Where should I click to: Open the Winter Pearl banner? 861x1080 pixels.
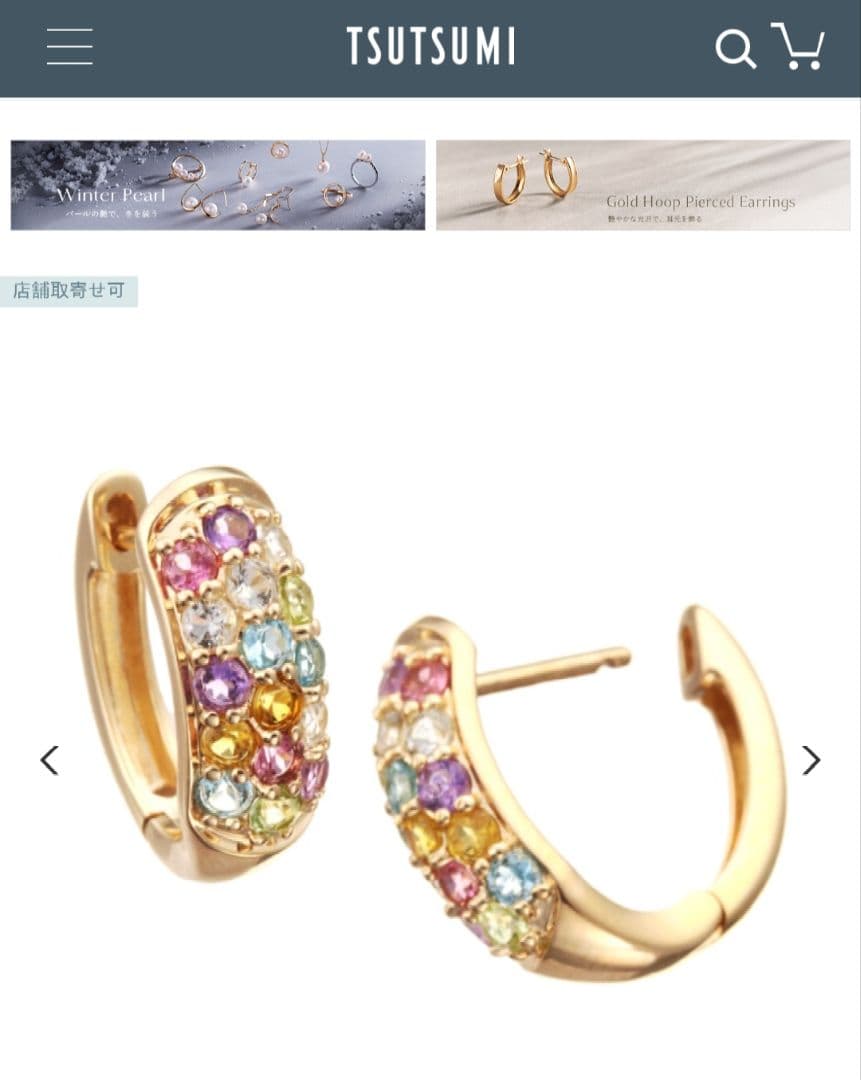point(218,185)
